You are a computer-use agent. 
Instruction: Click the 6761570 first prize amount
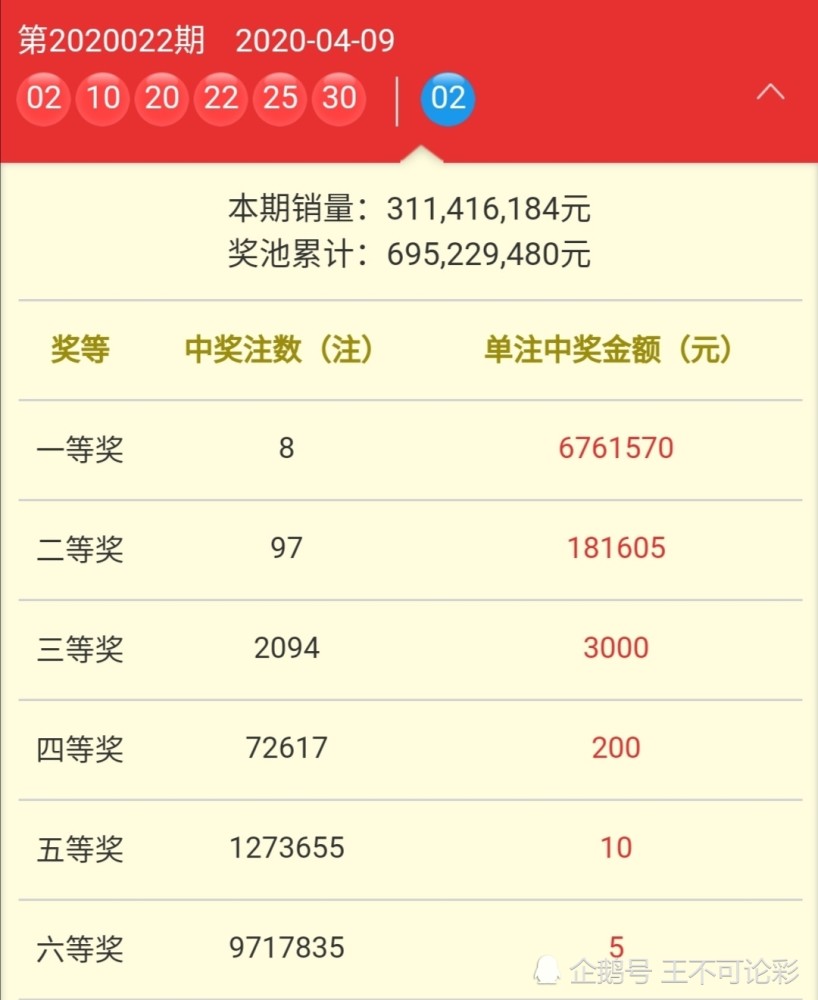click(617, 449)
